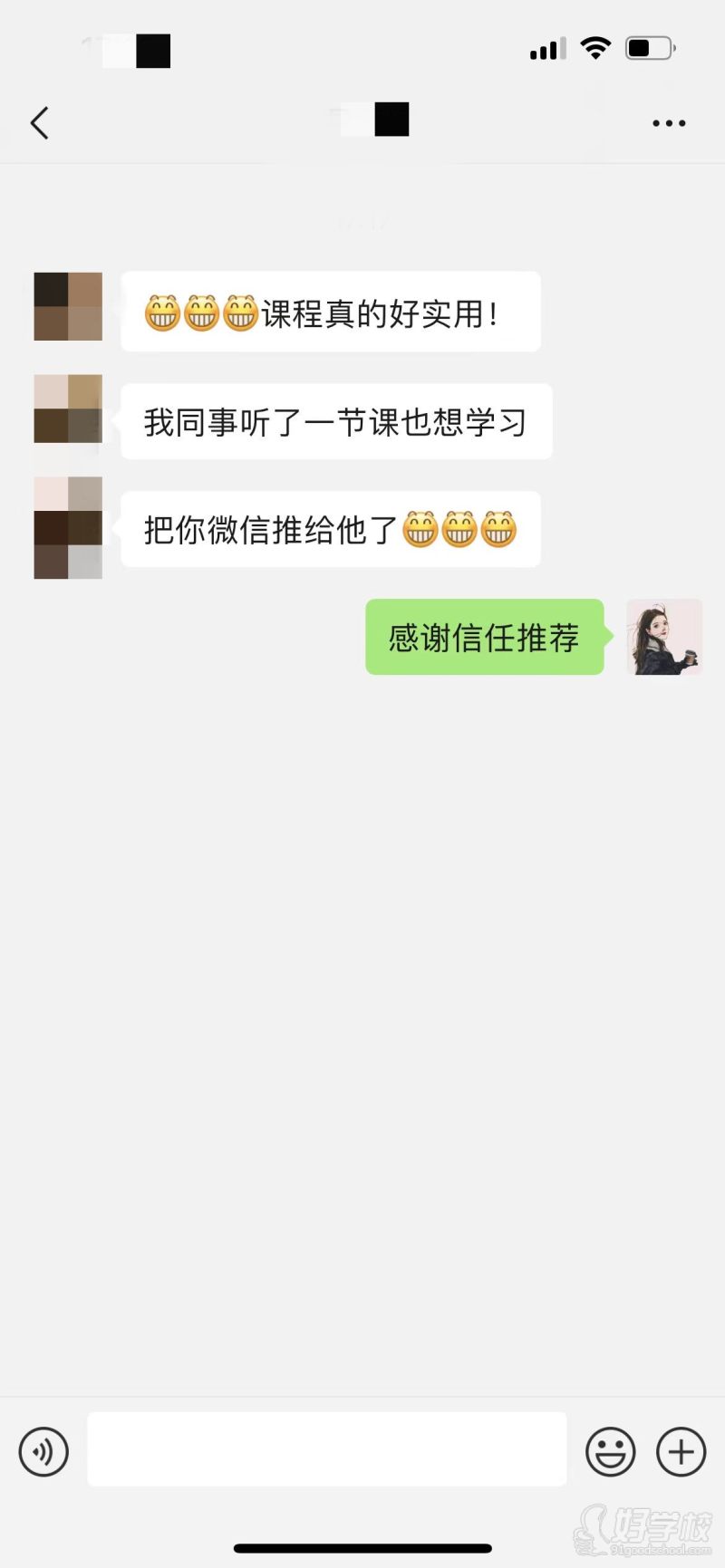This screenshot has height=1568, width=725.
Task: Tap the battery indicator icon
Action: tap(649, 48)
